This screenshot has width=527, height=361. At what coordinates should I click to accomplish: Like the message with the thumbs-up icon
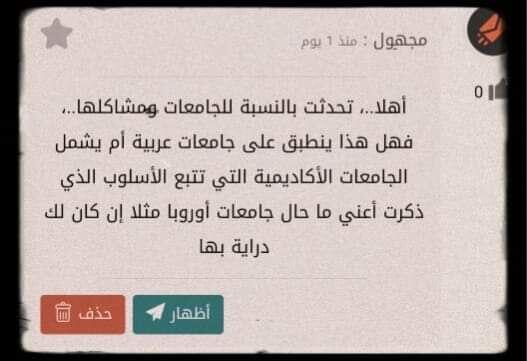click(497, 90)
